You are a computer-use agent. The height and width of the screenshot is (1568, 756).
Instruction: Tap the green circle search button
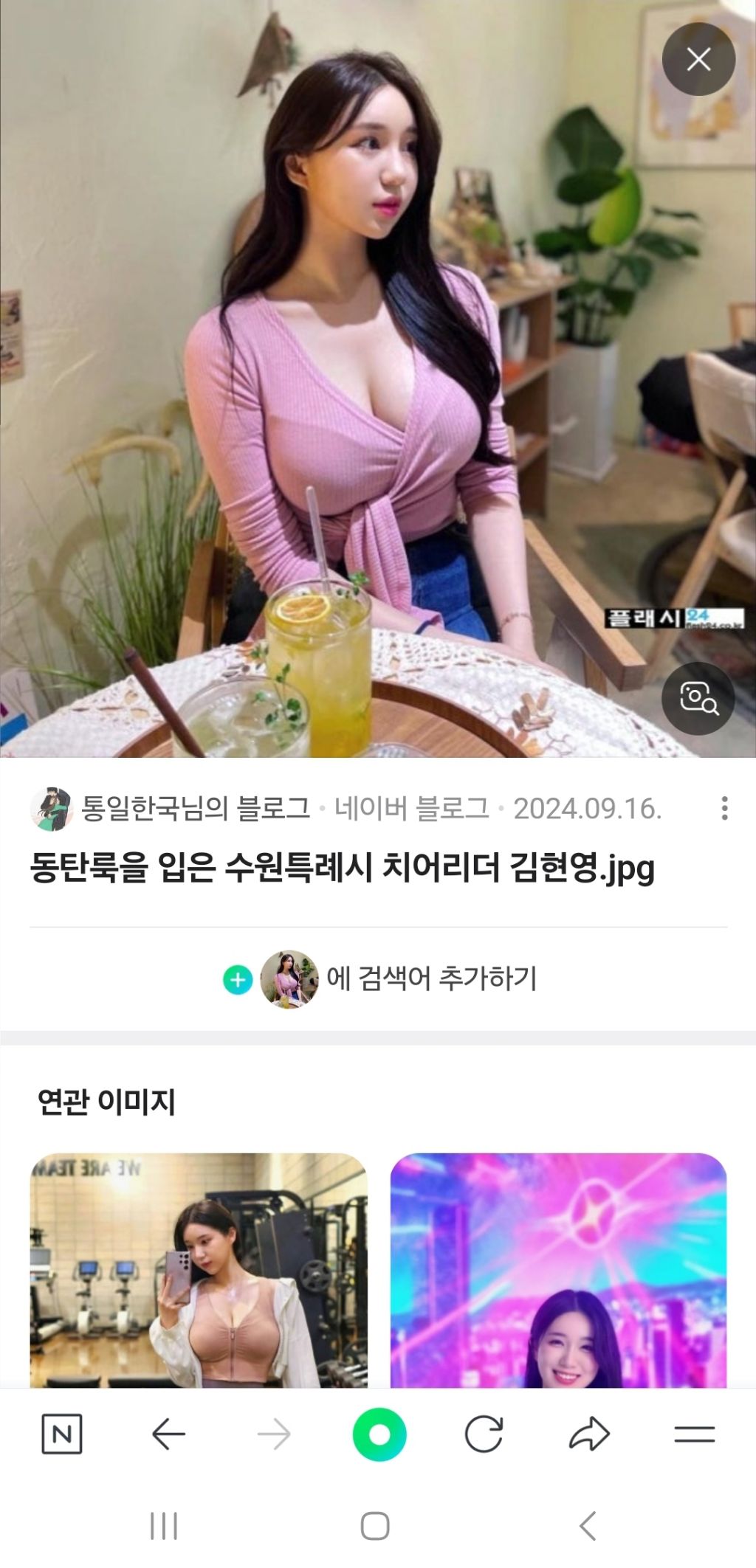pyautogui.click(x=379, y=1434)
